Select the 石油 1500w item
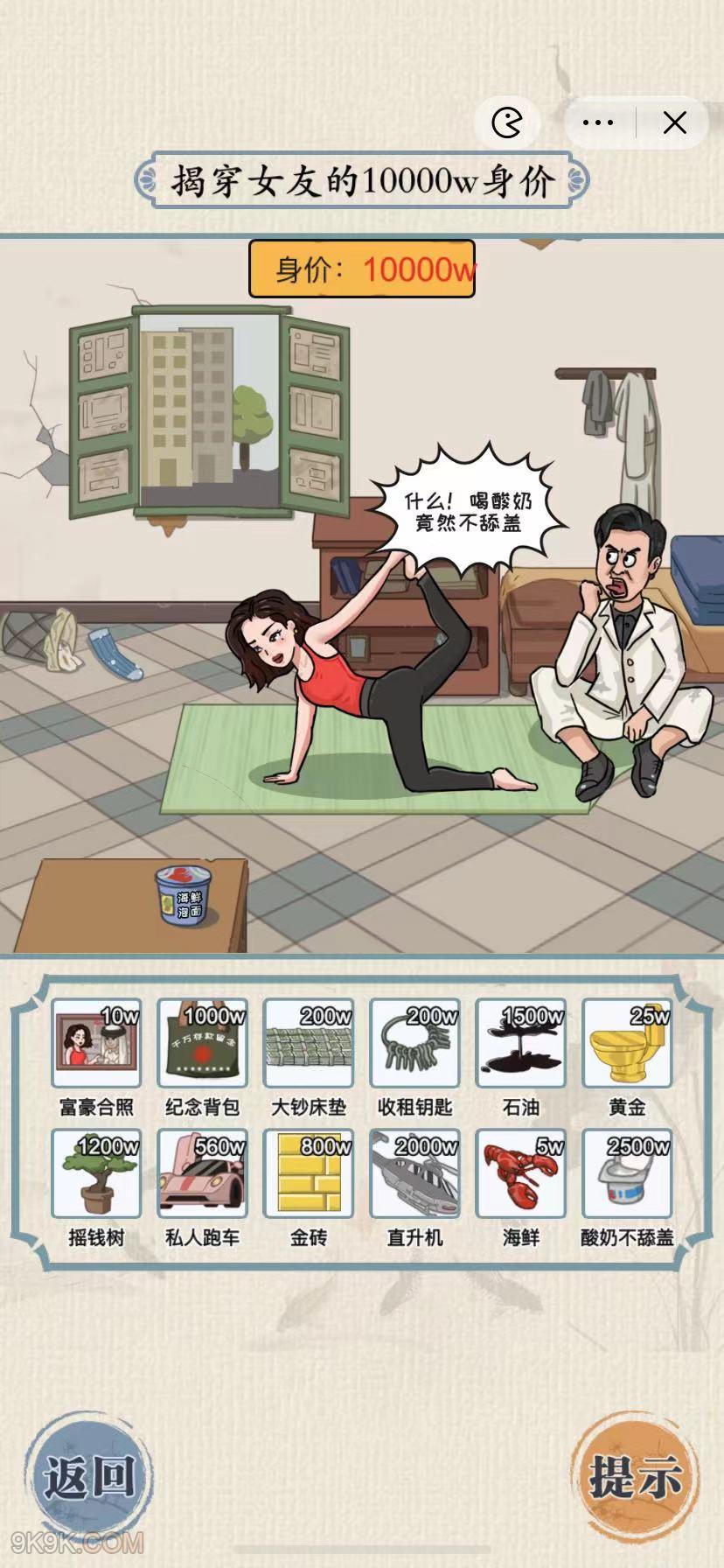The width and height of the screenshot is (724, 1568). (521, 1044)
